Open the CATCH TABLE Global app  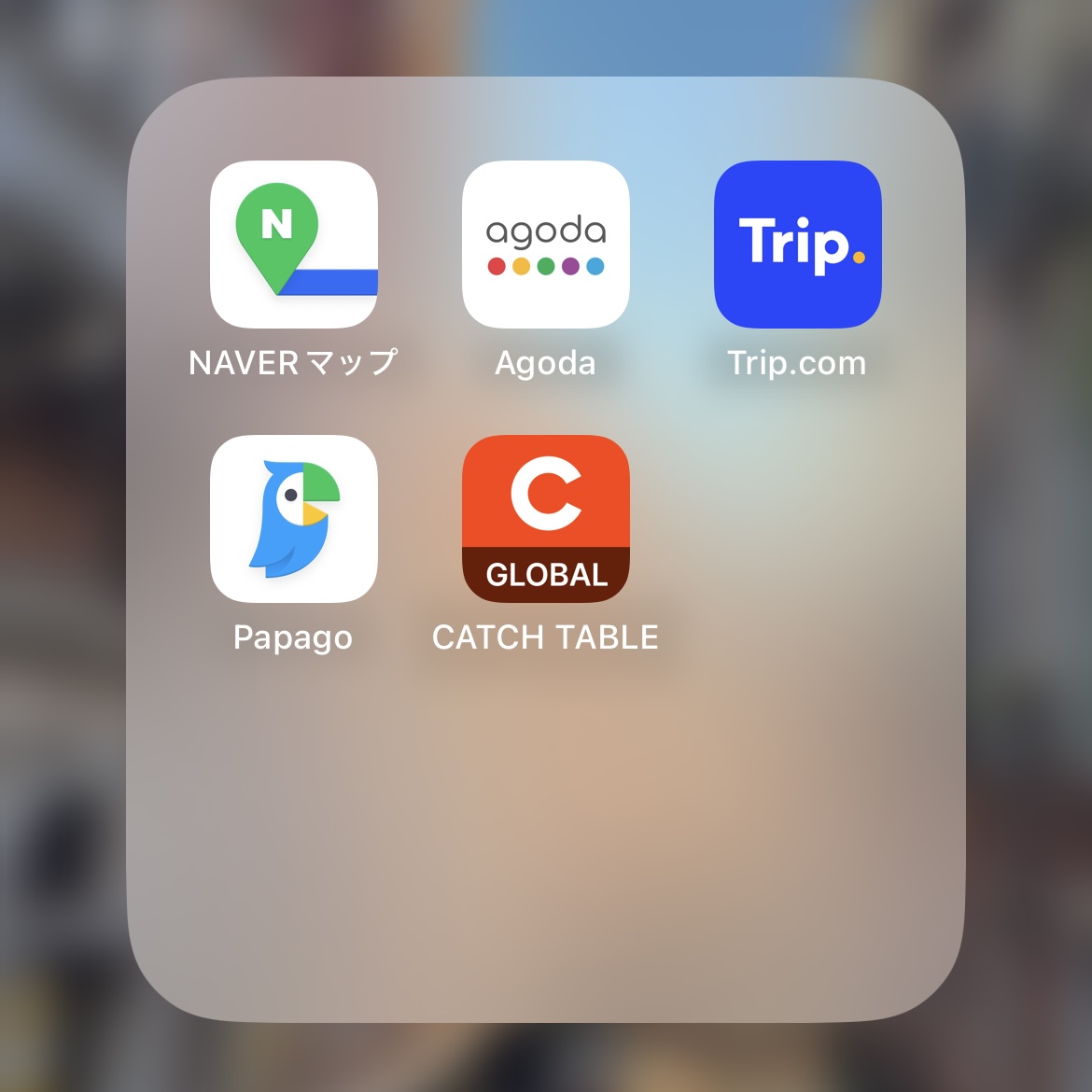point(545,519)
